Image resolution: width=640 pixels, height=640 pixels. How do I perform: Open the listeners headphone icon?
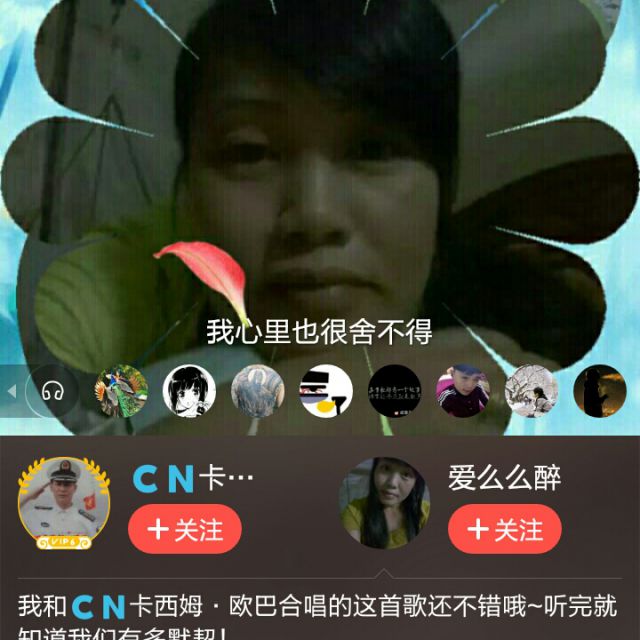(52, 390)
